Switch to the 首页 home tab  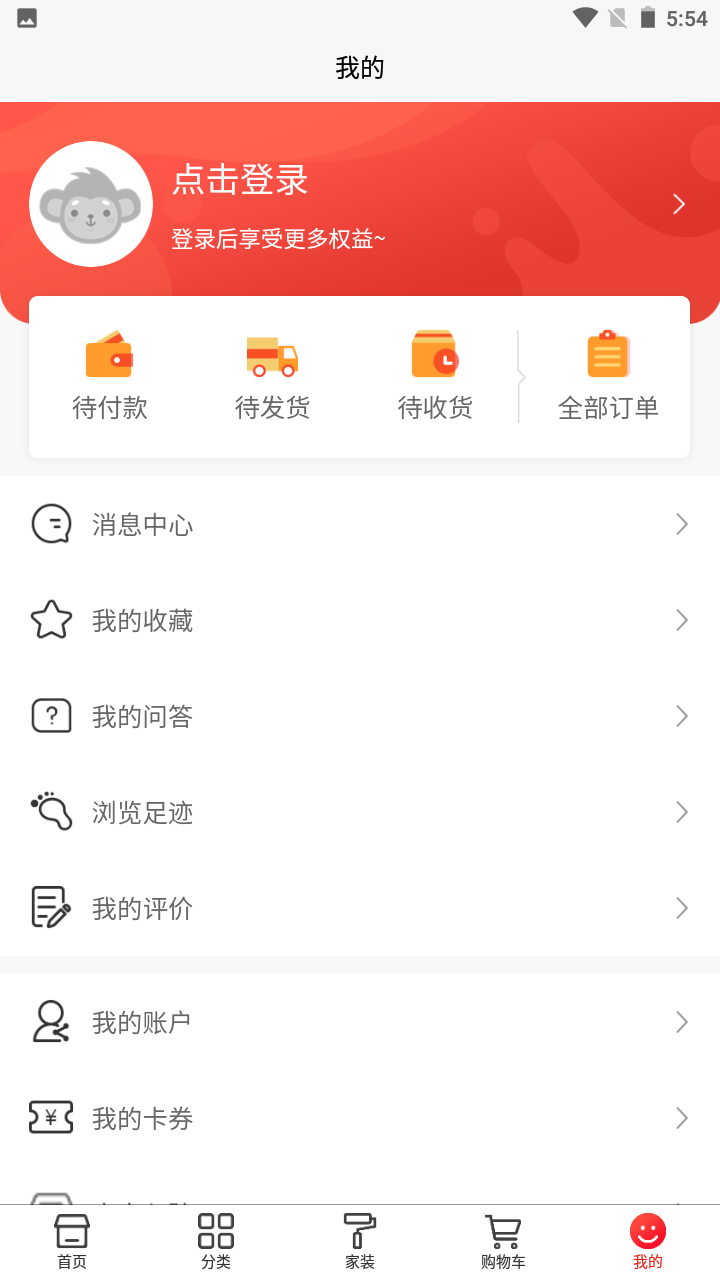70,1240
